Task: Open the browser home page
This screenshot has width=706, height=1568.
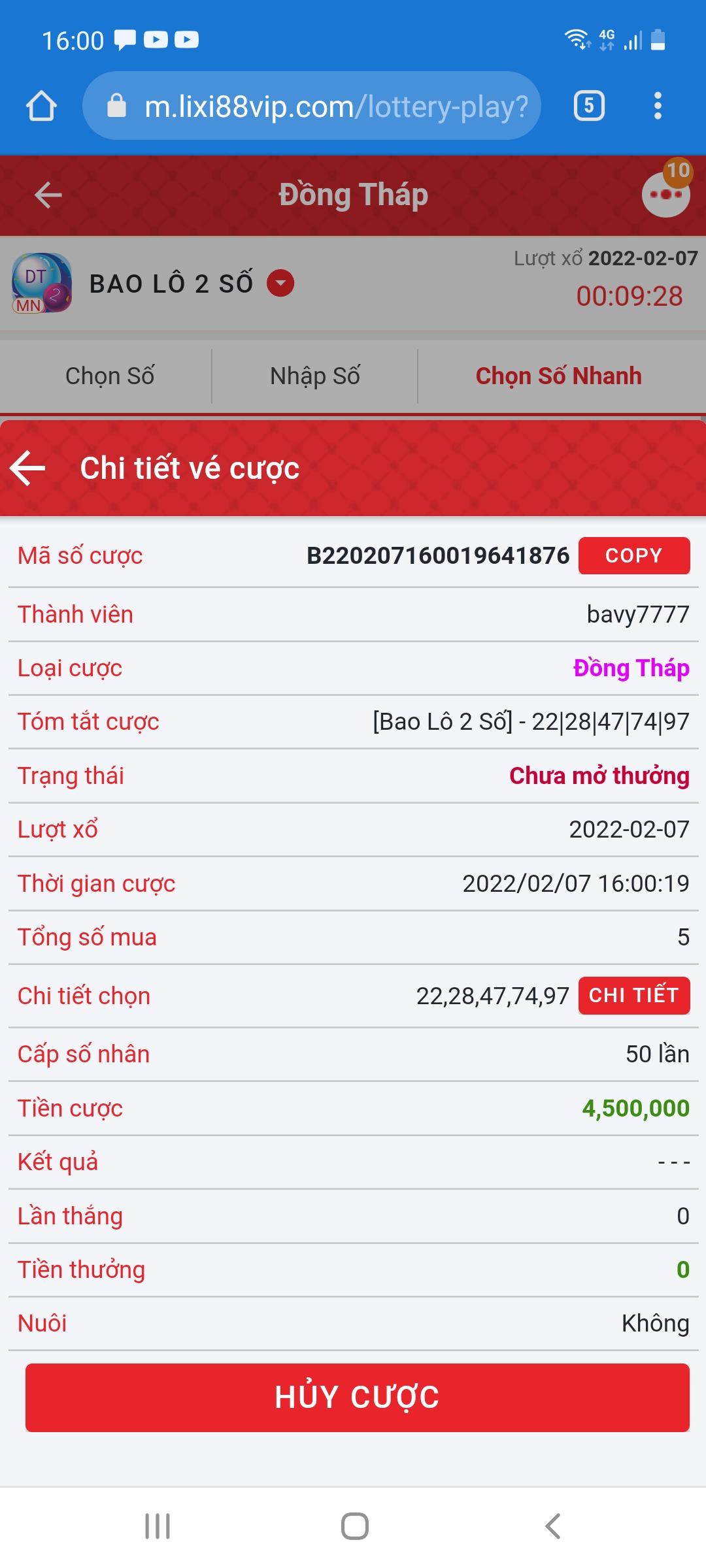Action: [x=41, y=106]
